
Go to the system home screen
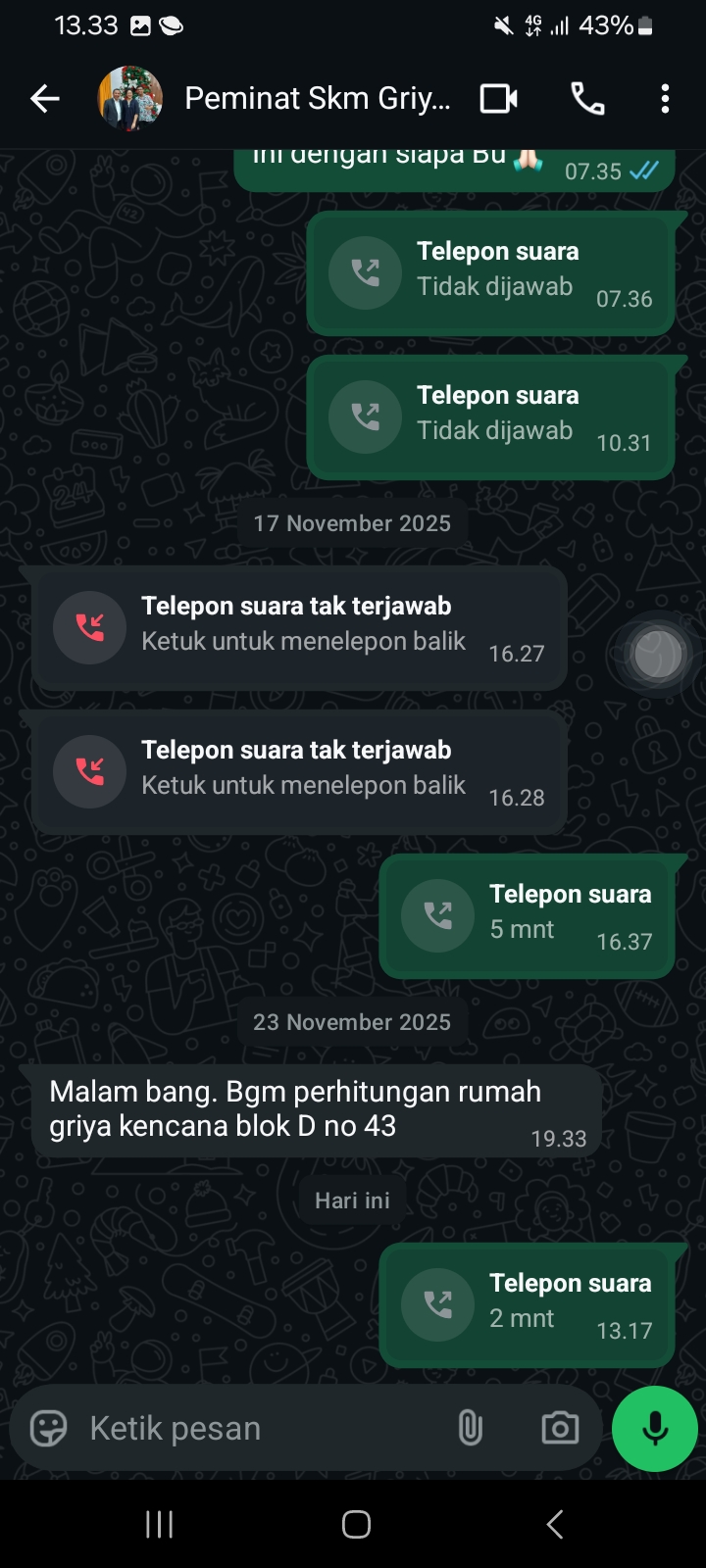pyautogui.click(x=355, y=1524)
